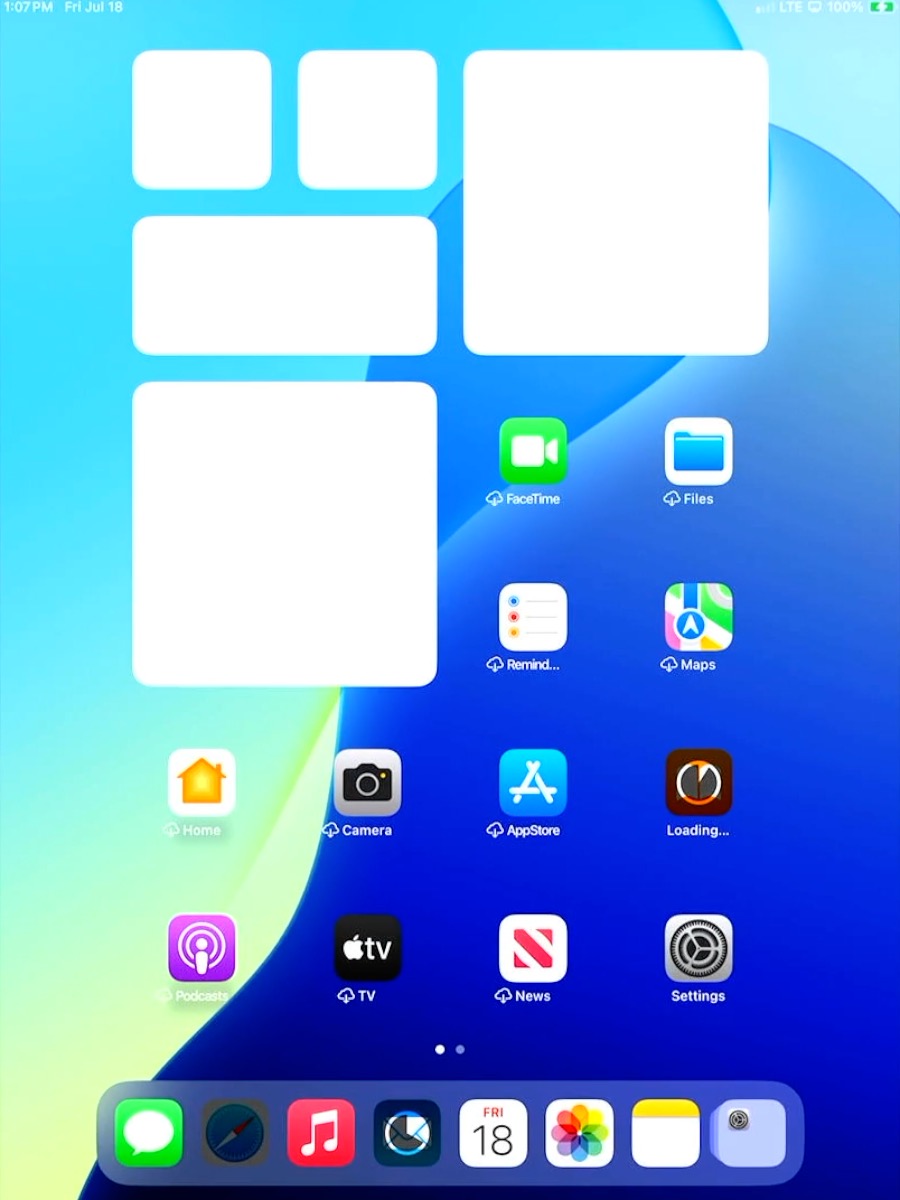Open the App Store
The height and width of the screenshot is (1200, 900).
(533, 782)
